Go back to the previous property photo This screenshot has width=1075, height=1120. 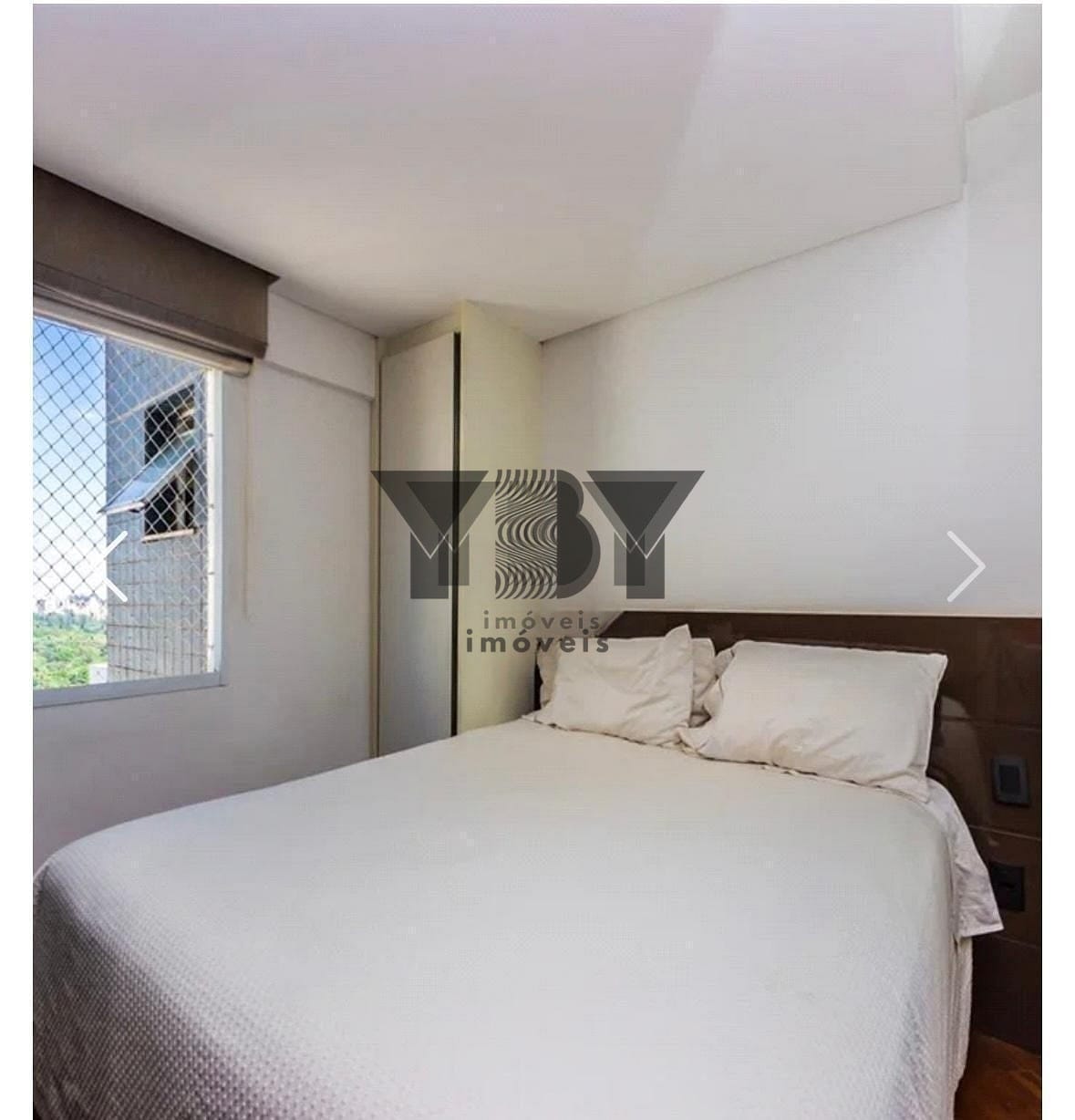(x=114, y=565)
